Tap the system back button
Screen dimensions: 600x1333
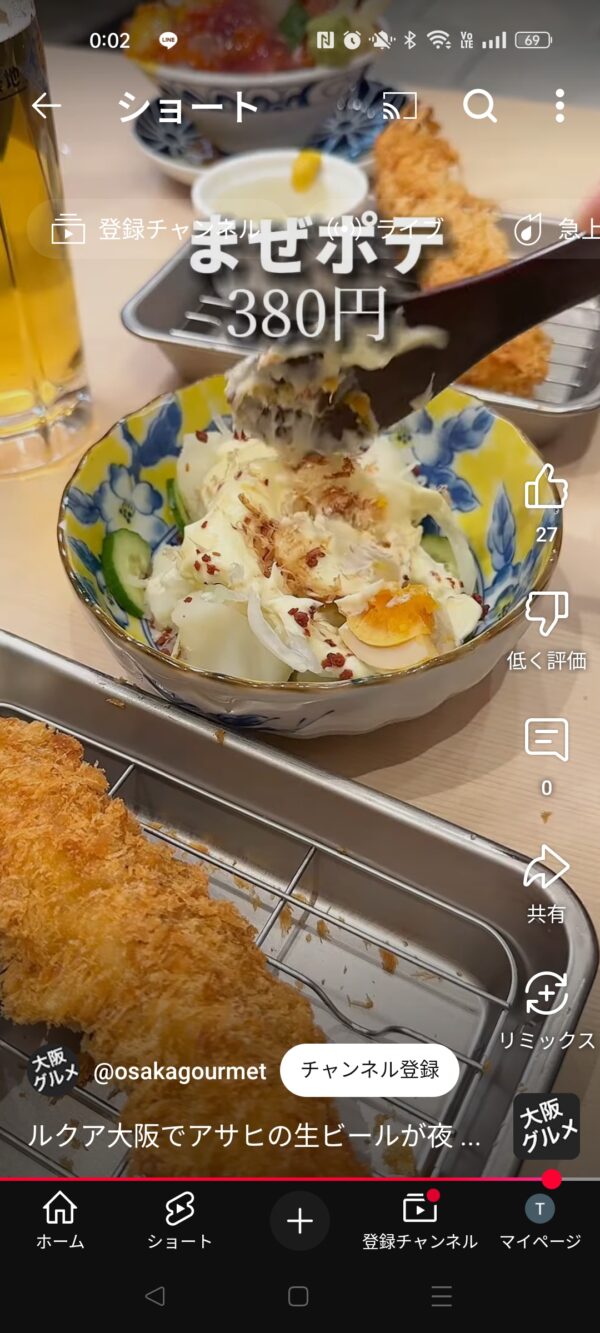154,1296
